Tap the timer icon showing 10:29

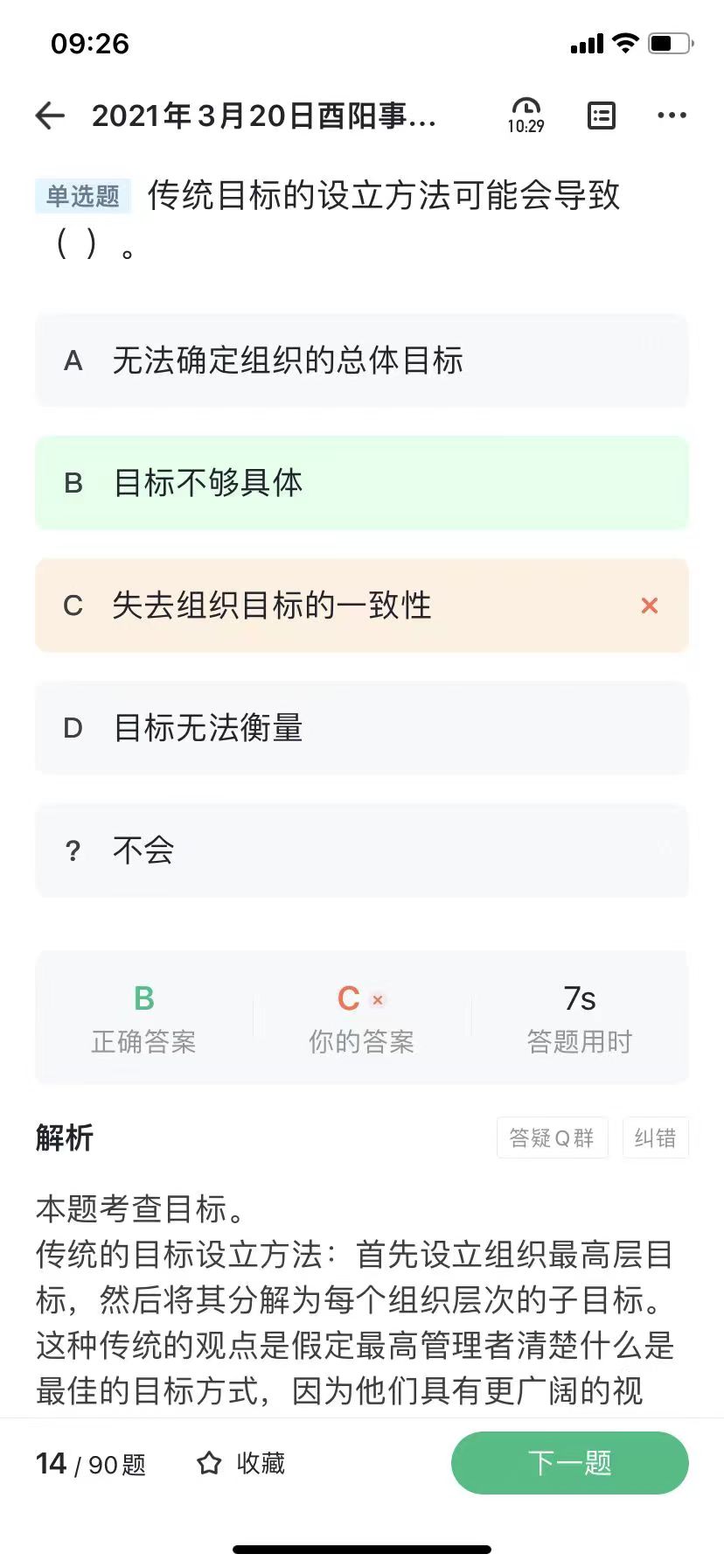(526, 115)
